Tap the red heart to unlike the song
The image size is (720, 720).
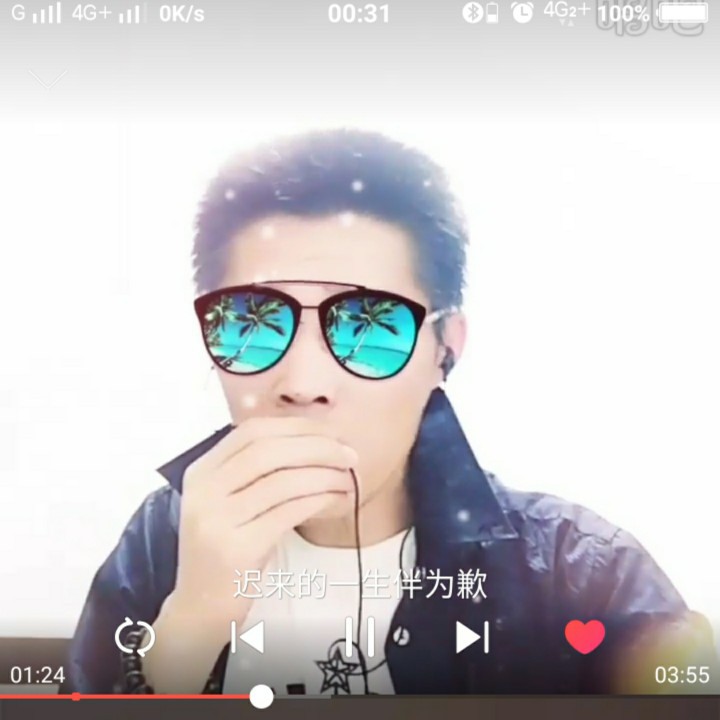585,636
